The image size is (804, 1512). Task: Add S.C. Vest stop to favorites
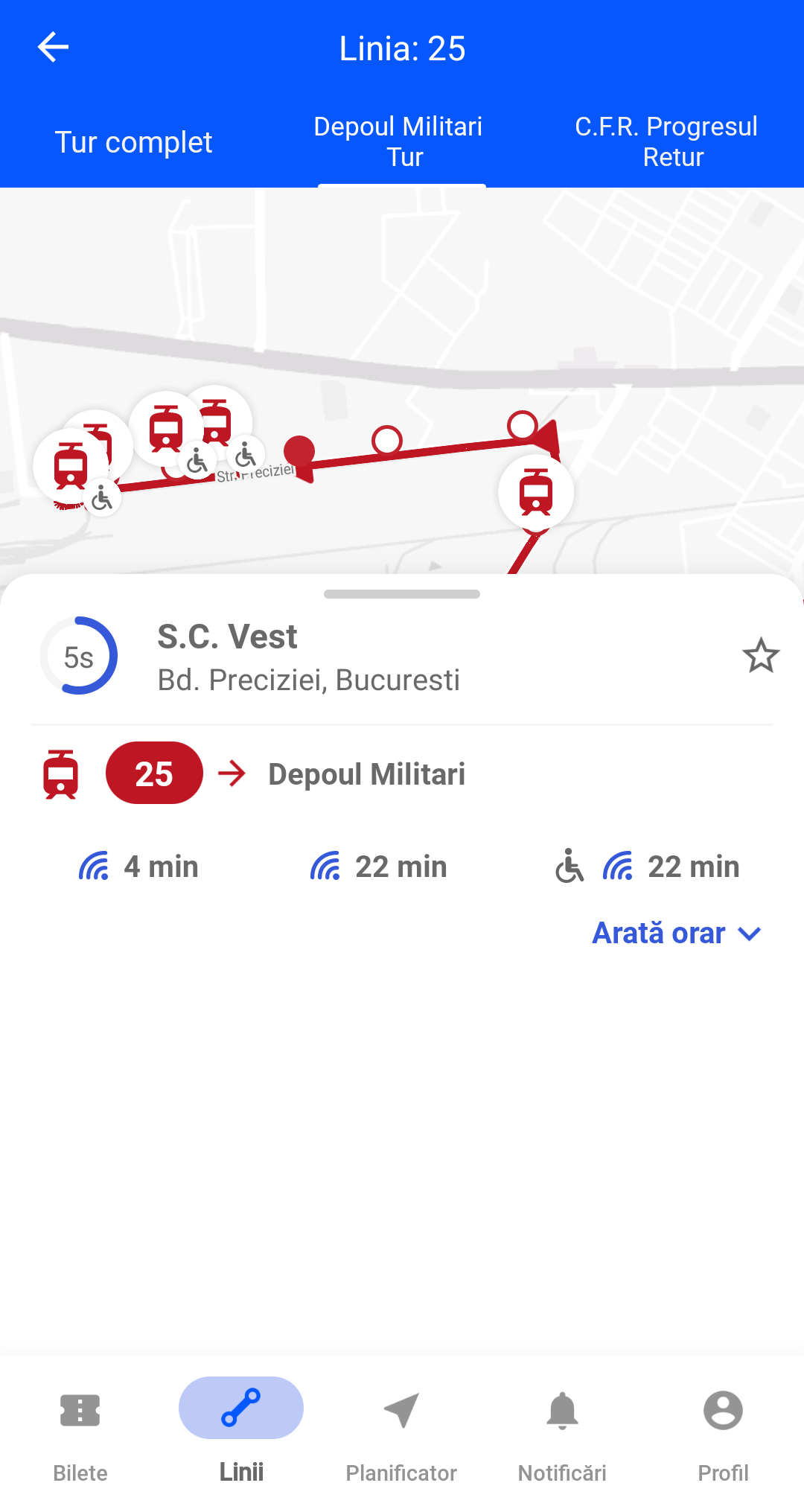tap(760, 656)
